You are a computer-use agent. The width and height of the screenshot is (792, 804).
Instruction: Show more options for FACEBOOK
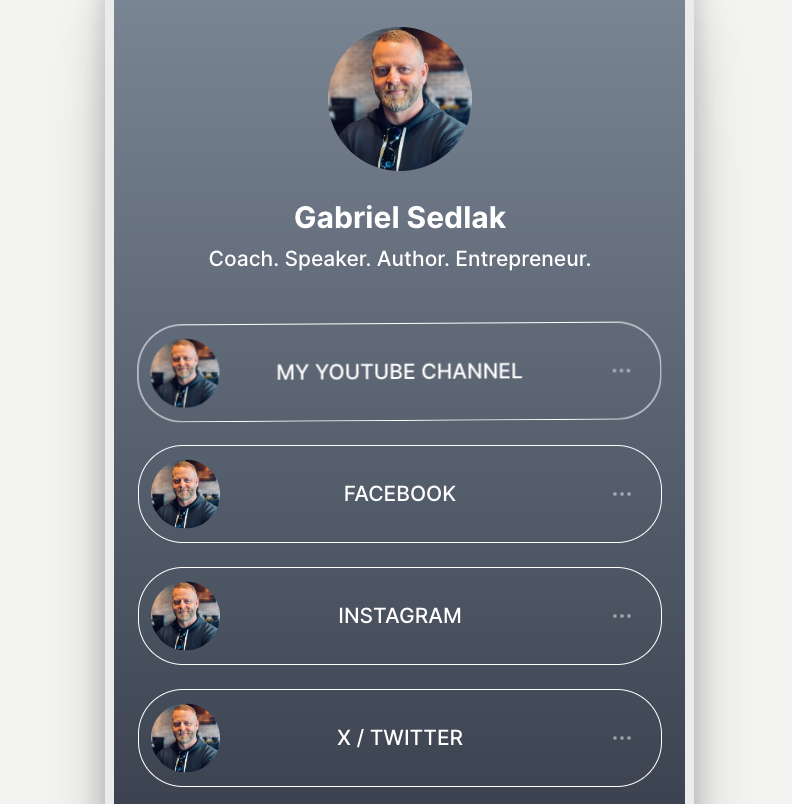click(621, 494)
